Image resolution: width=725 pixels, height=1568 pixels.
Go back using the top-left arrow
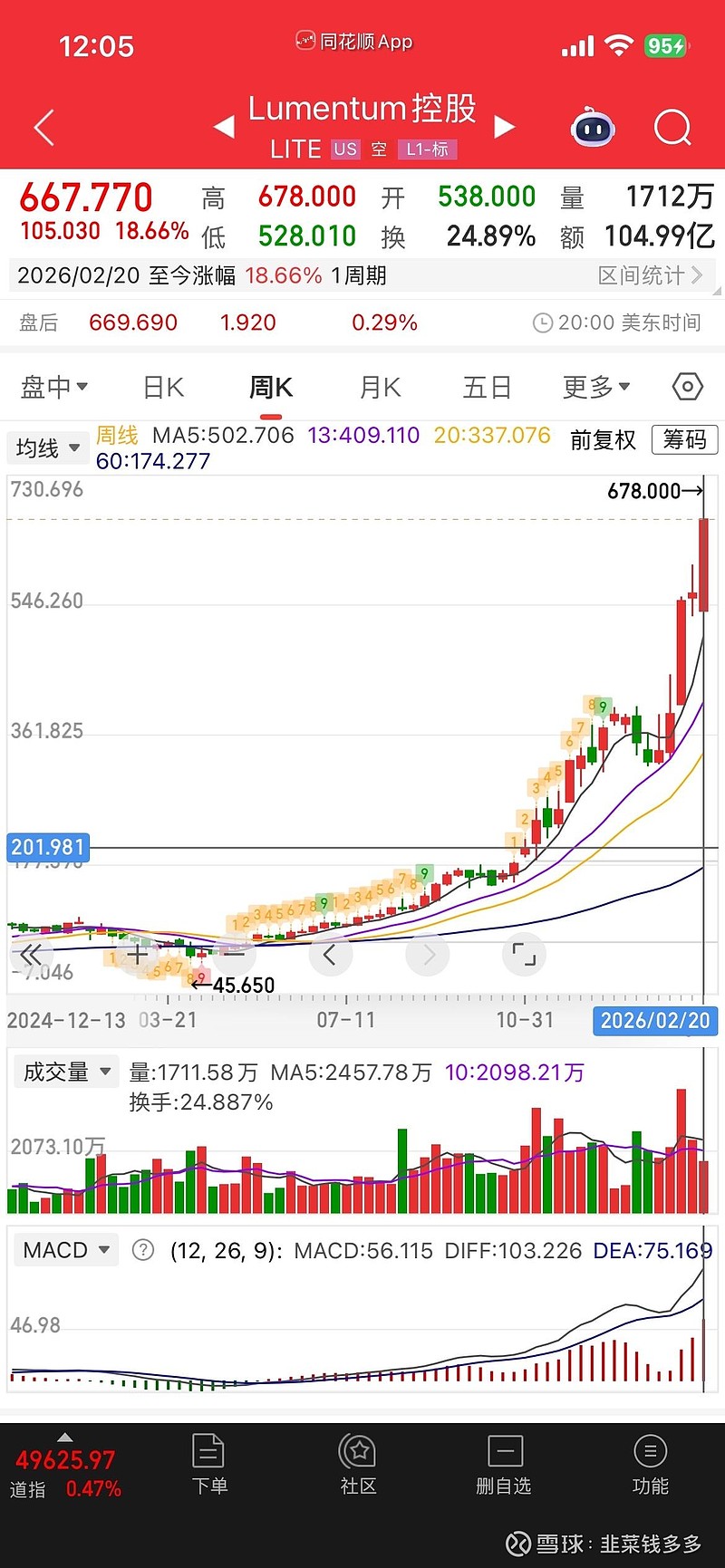coord(44,128)
